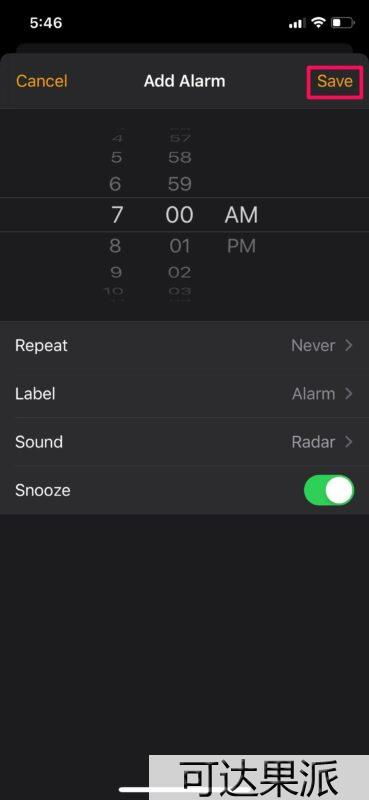Image resolution: width=369 pixels, height=800 pixels.
Task: Cancel adding the alarm
Action: tap(42, 81)
